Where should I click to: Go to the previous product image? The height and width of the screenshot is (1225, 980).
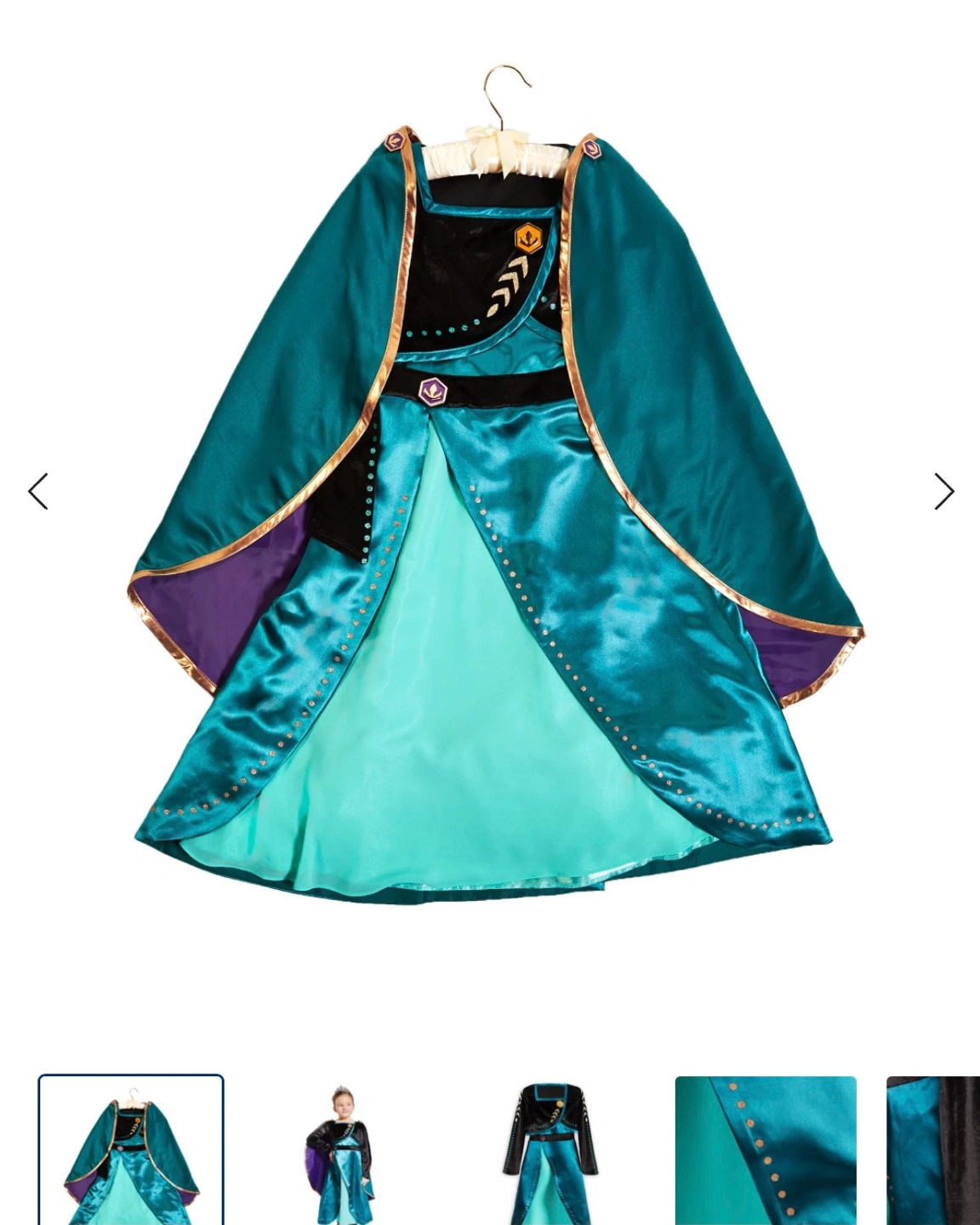(38, 492)
